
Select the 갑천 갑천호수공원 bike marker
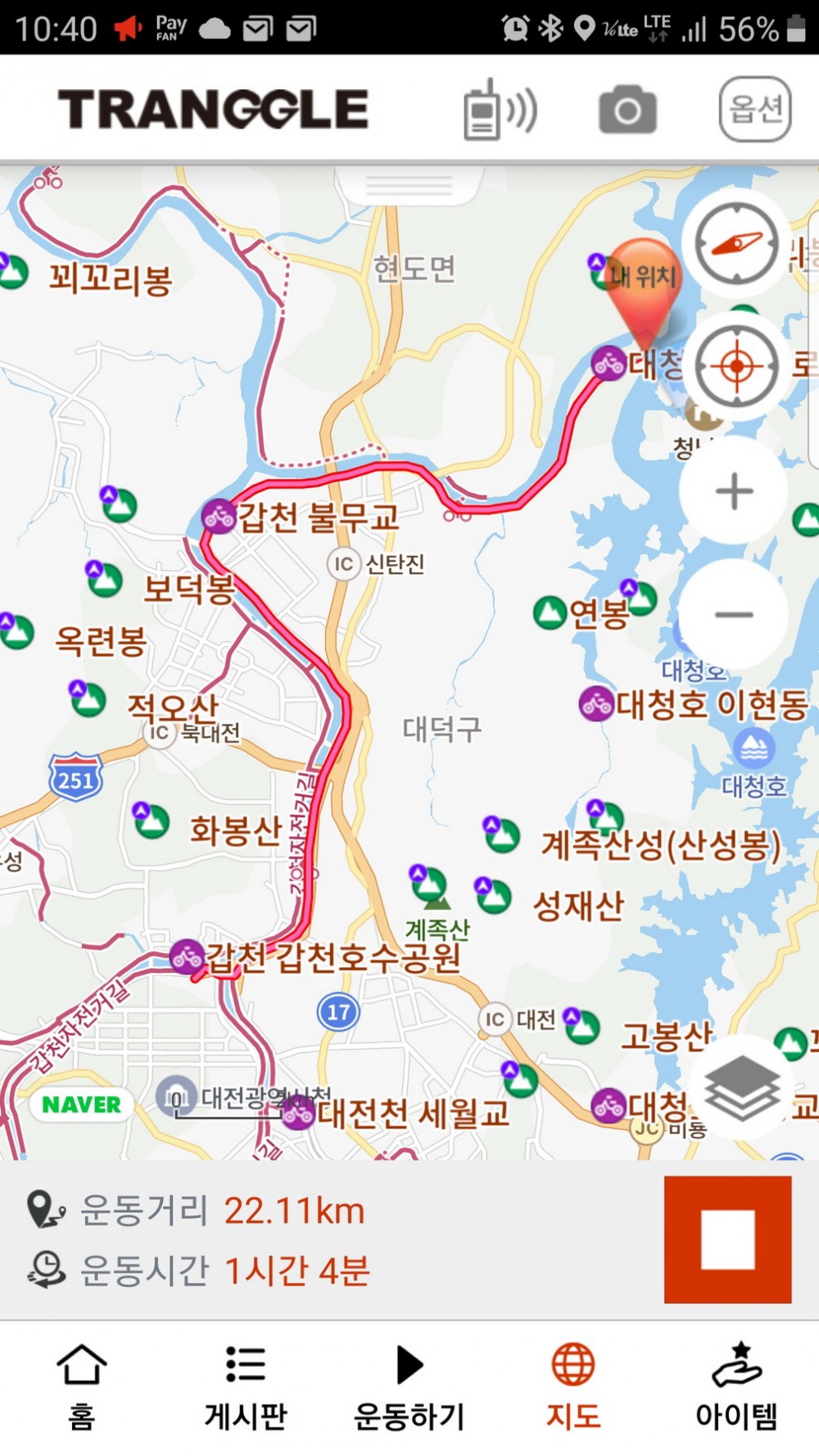[x=187, y=957]
